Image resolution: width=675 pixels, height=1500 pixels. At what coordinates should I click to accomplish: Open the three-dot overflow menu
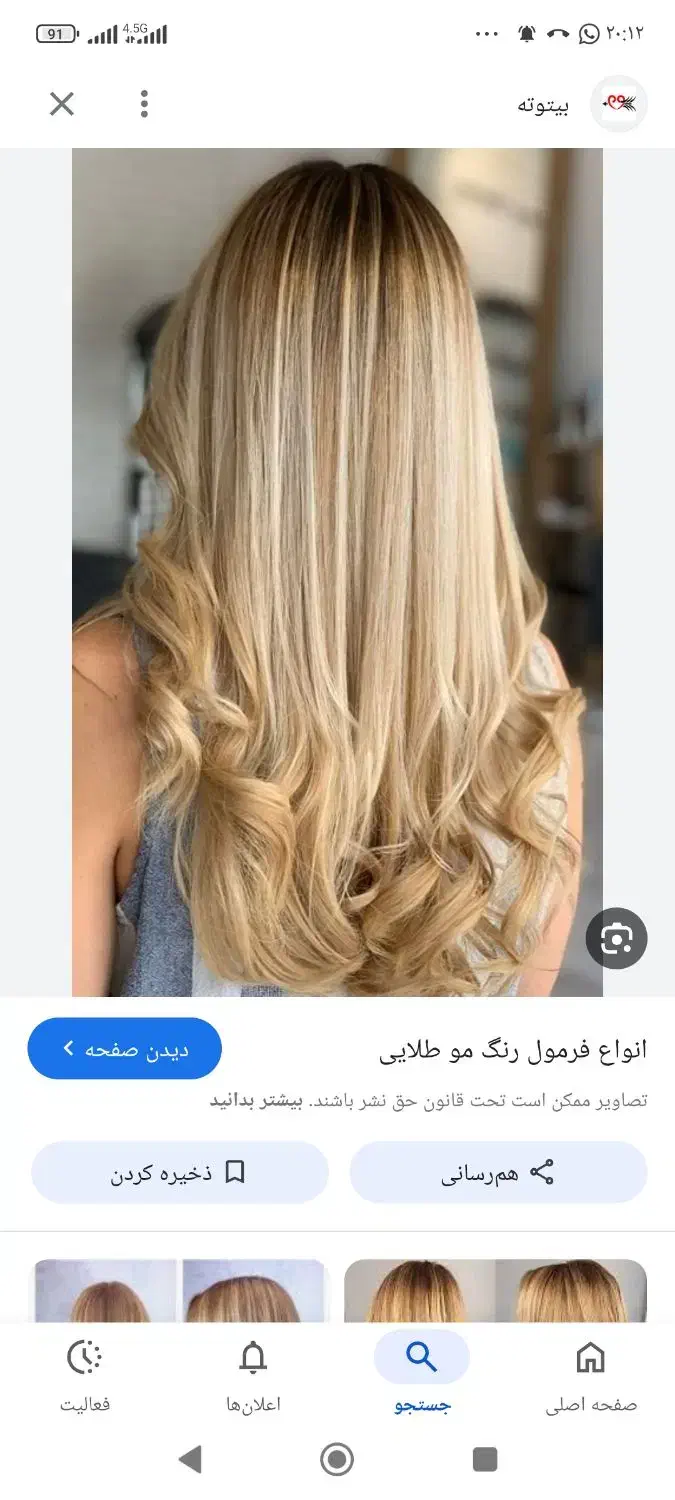click(x=144, y=104)
